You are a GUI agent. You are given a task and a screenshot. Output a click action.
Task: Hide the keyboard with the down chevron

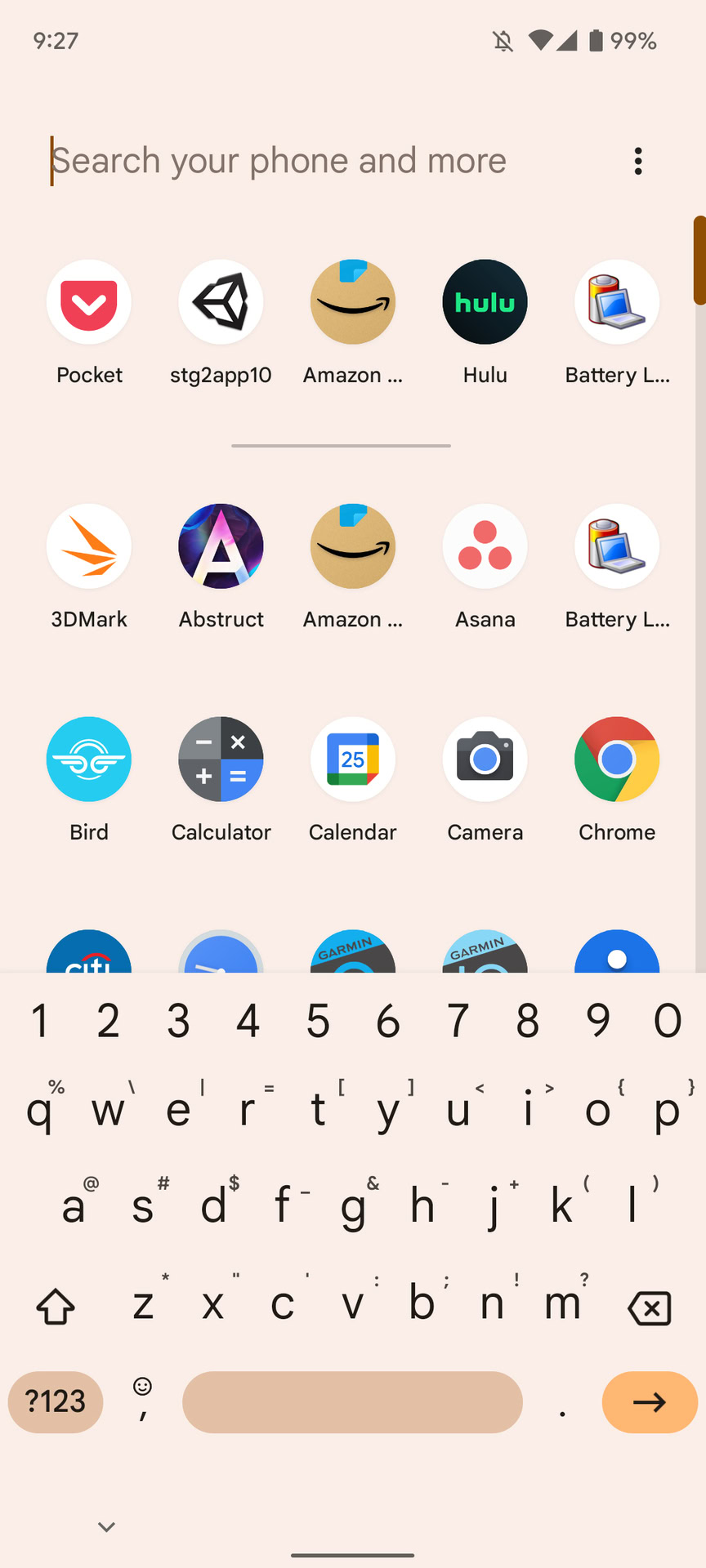106,1526
